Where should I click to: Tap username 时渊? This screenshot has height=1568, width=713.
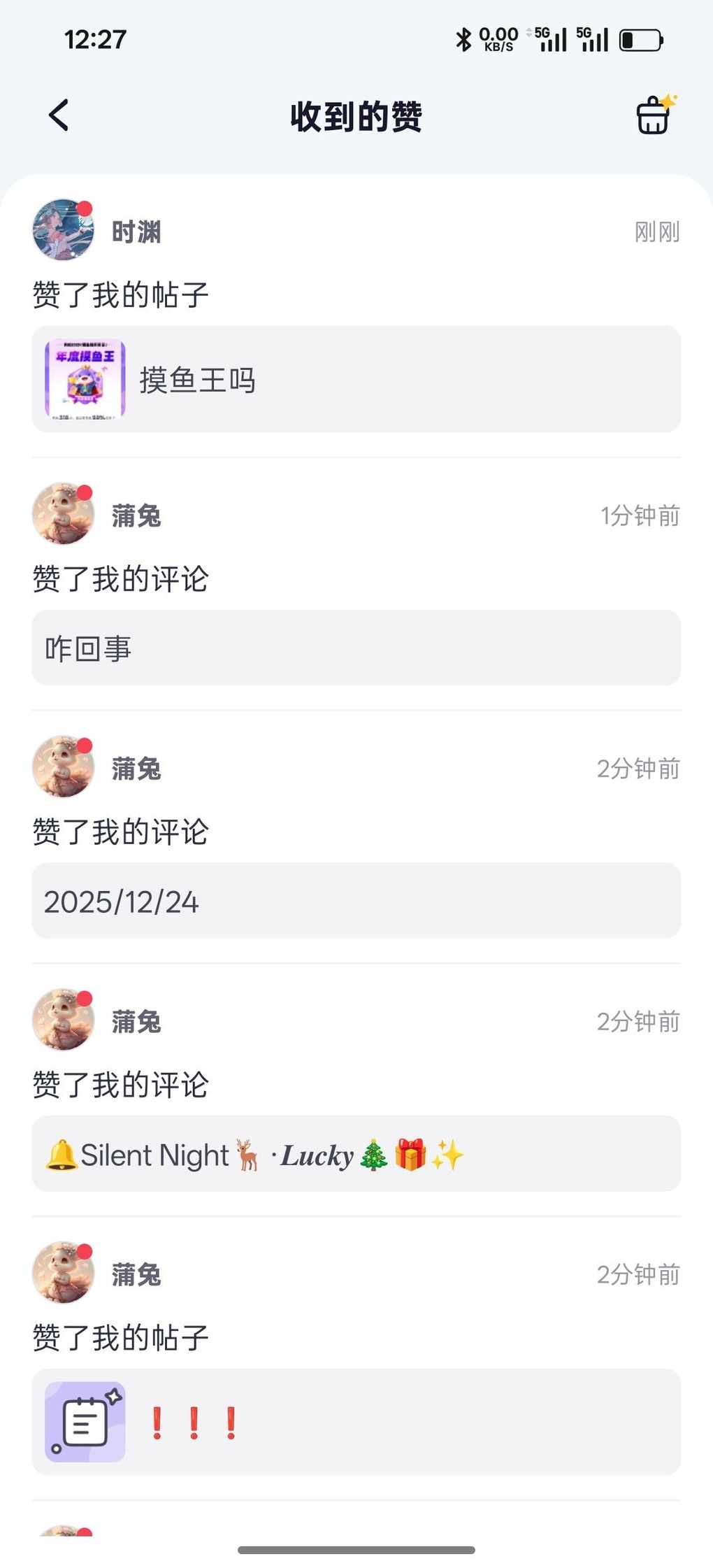137,231
